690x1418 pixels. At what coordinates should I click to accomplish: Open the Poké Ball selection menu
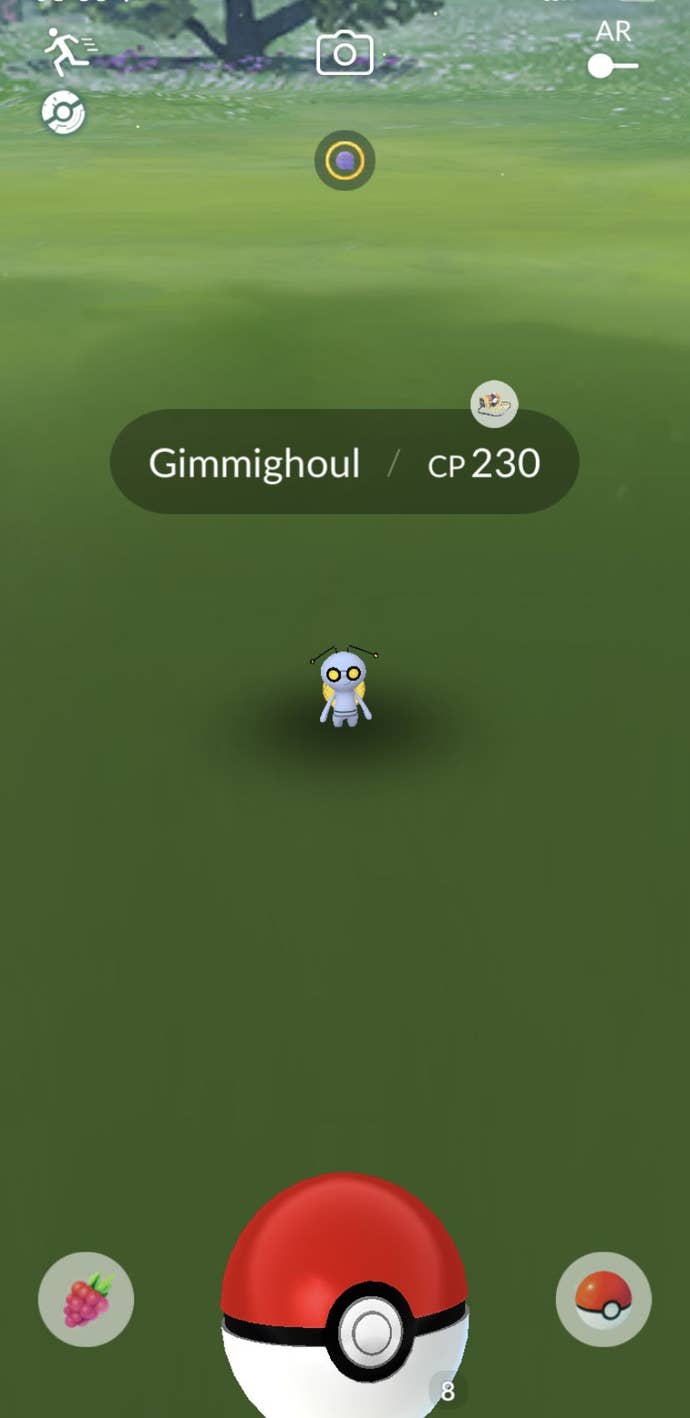(603, 1300)
